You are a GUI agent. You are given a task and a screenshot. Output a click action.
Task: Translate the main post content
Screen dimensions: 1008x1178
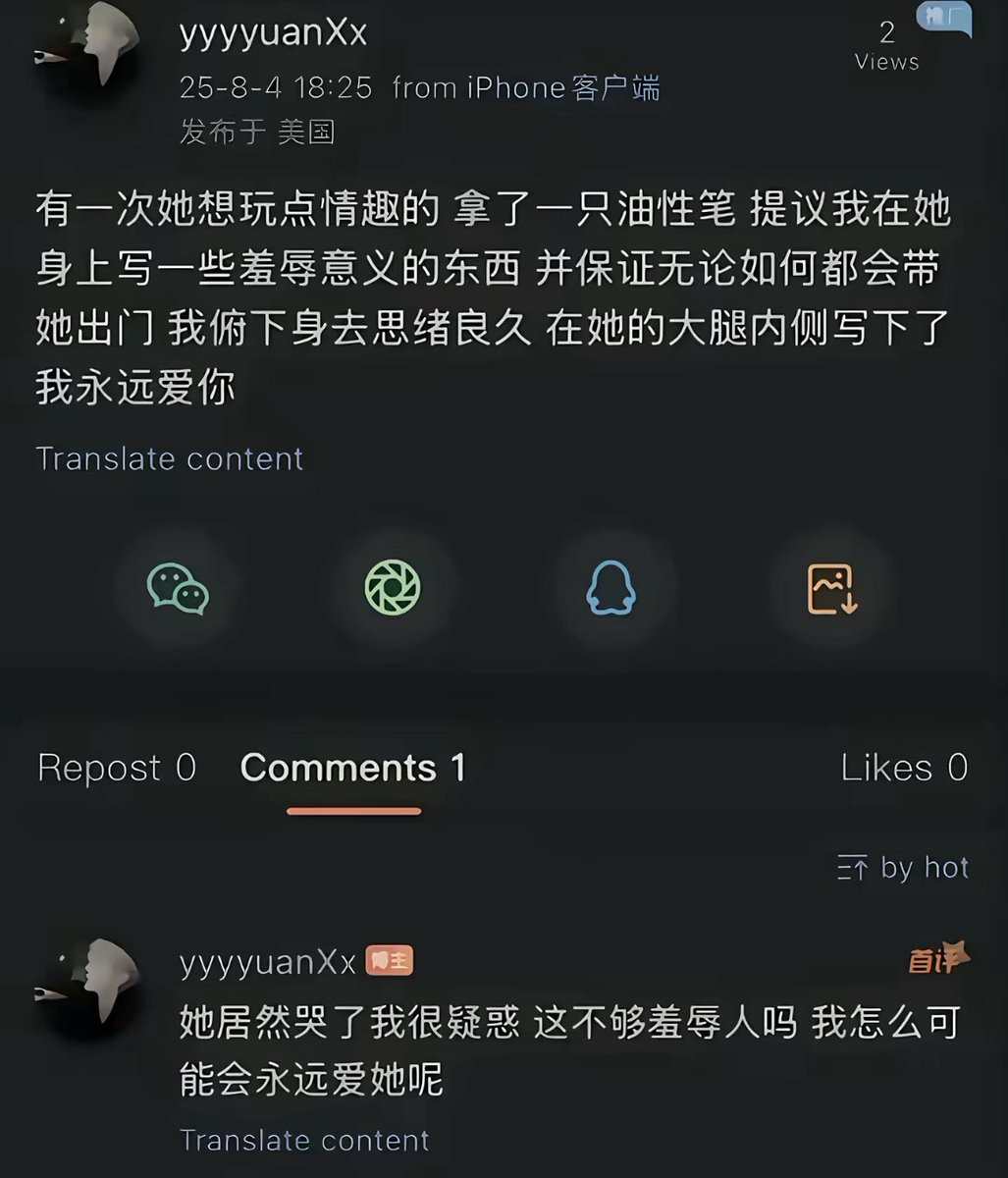click(170, 458)
